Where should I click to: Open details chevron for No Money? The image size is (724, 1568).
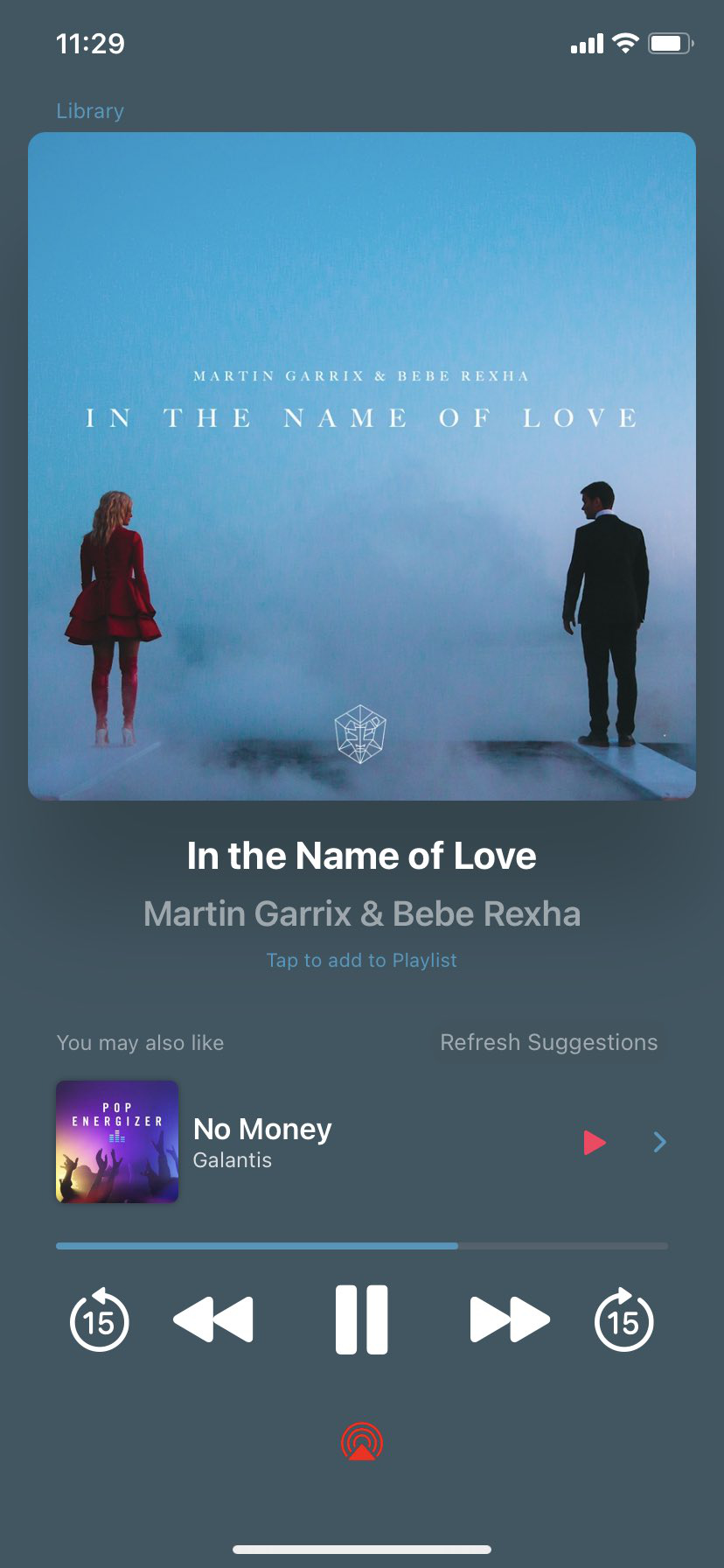click(x=660, y=1142)
